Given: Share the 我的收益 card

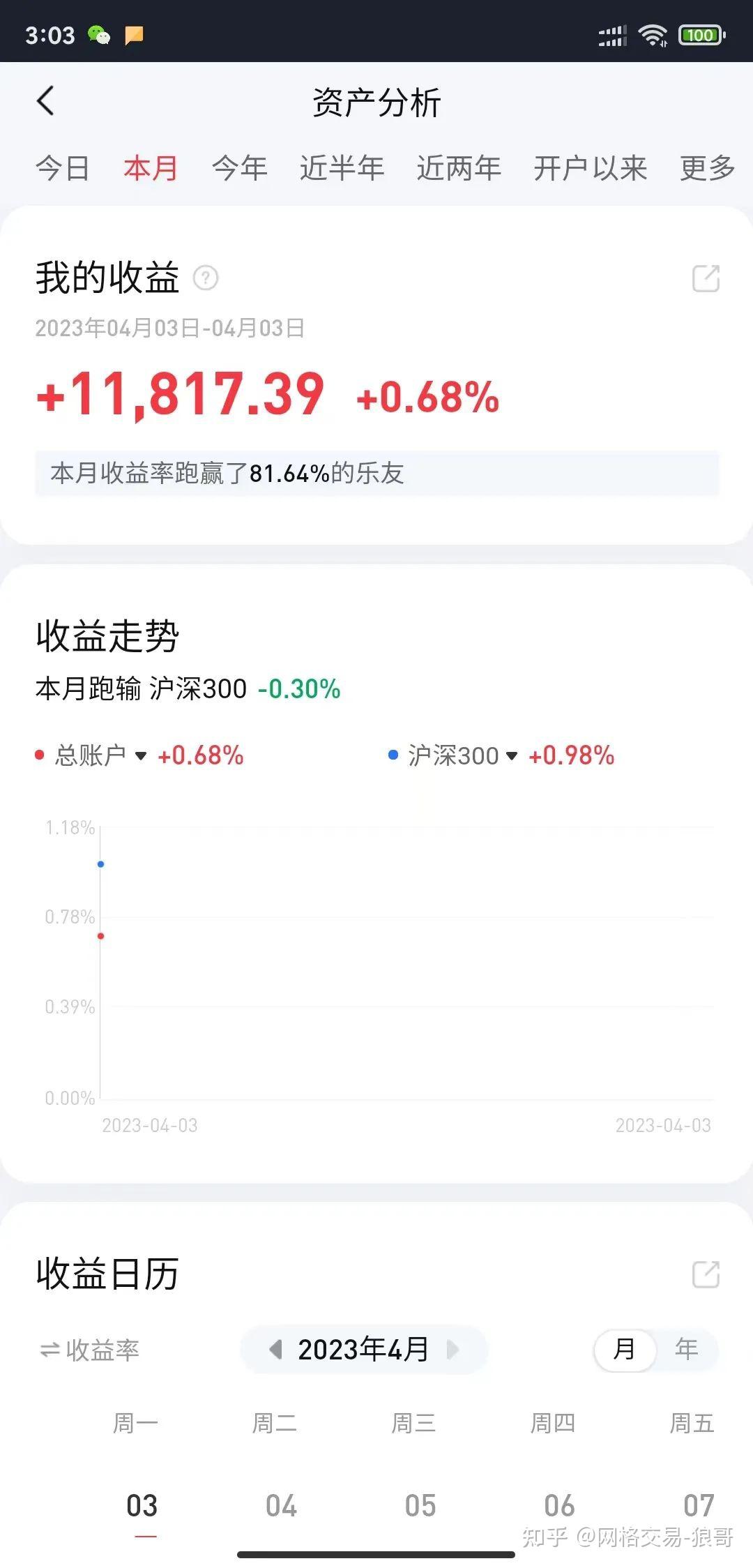Looking at the screenshot, I should pyautogui.click(x=706, y=278).
